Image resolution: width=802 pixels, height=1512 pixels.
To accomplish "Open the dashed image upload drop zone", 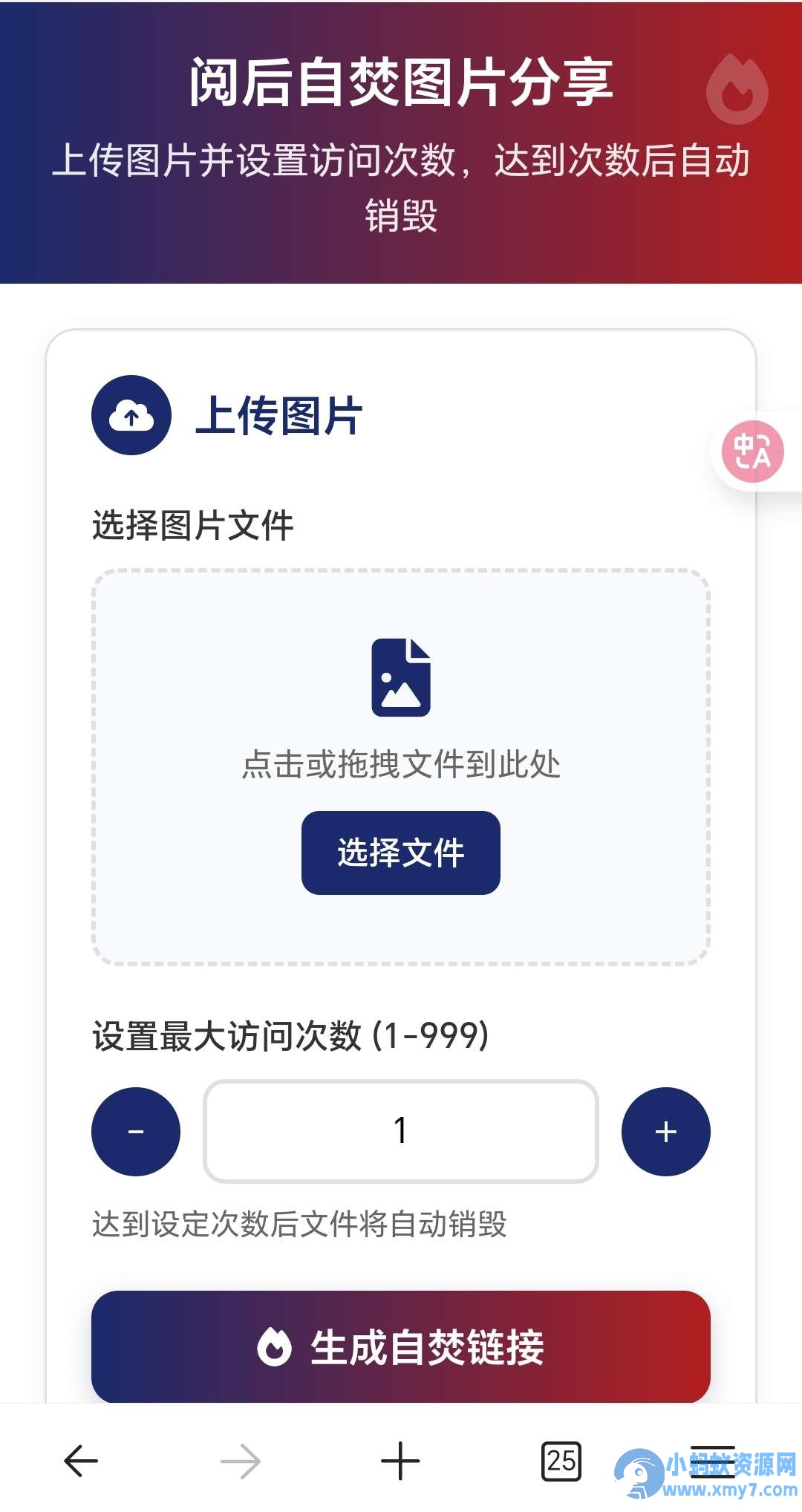I will tap(400, 767).
